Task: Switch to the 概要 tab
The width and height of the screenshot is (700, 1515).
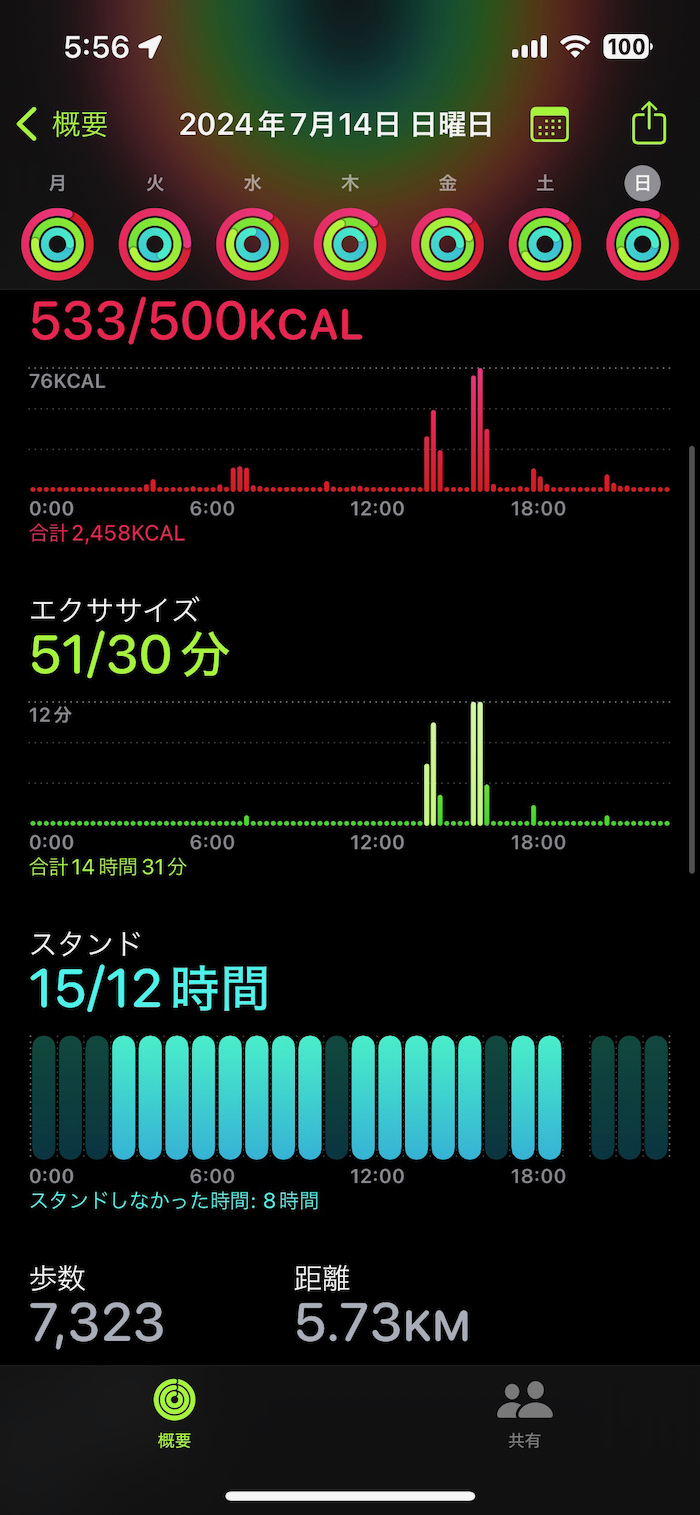Action: [174, 1413]
